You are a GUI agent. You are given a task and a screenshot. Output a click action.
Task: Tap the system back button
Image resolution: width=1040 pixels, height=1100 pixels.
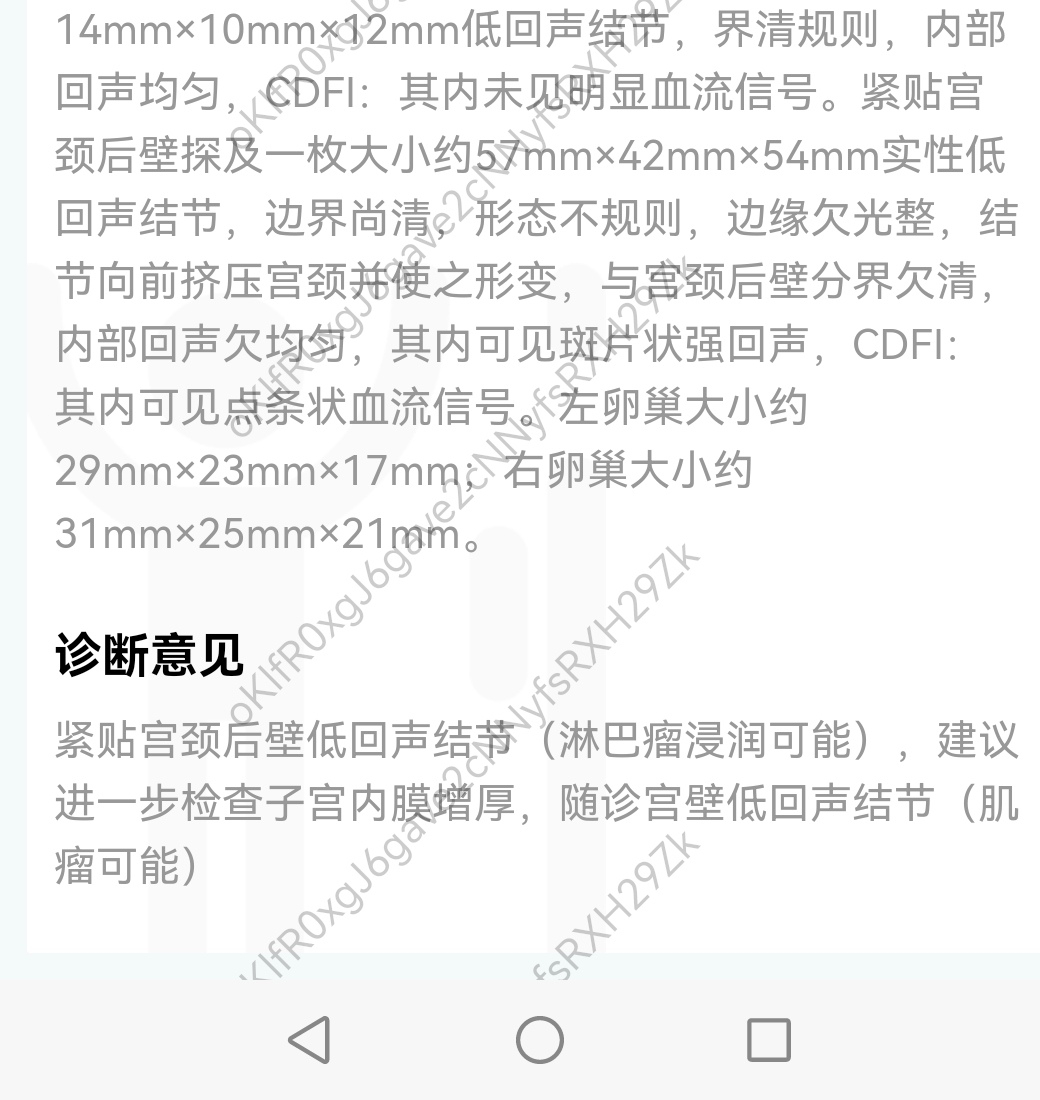point(309,1040)
